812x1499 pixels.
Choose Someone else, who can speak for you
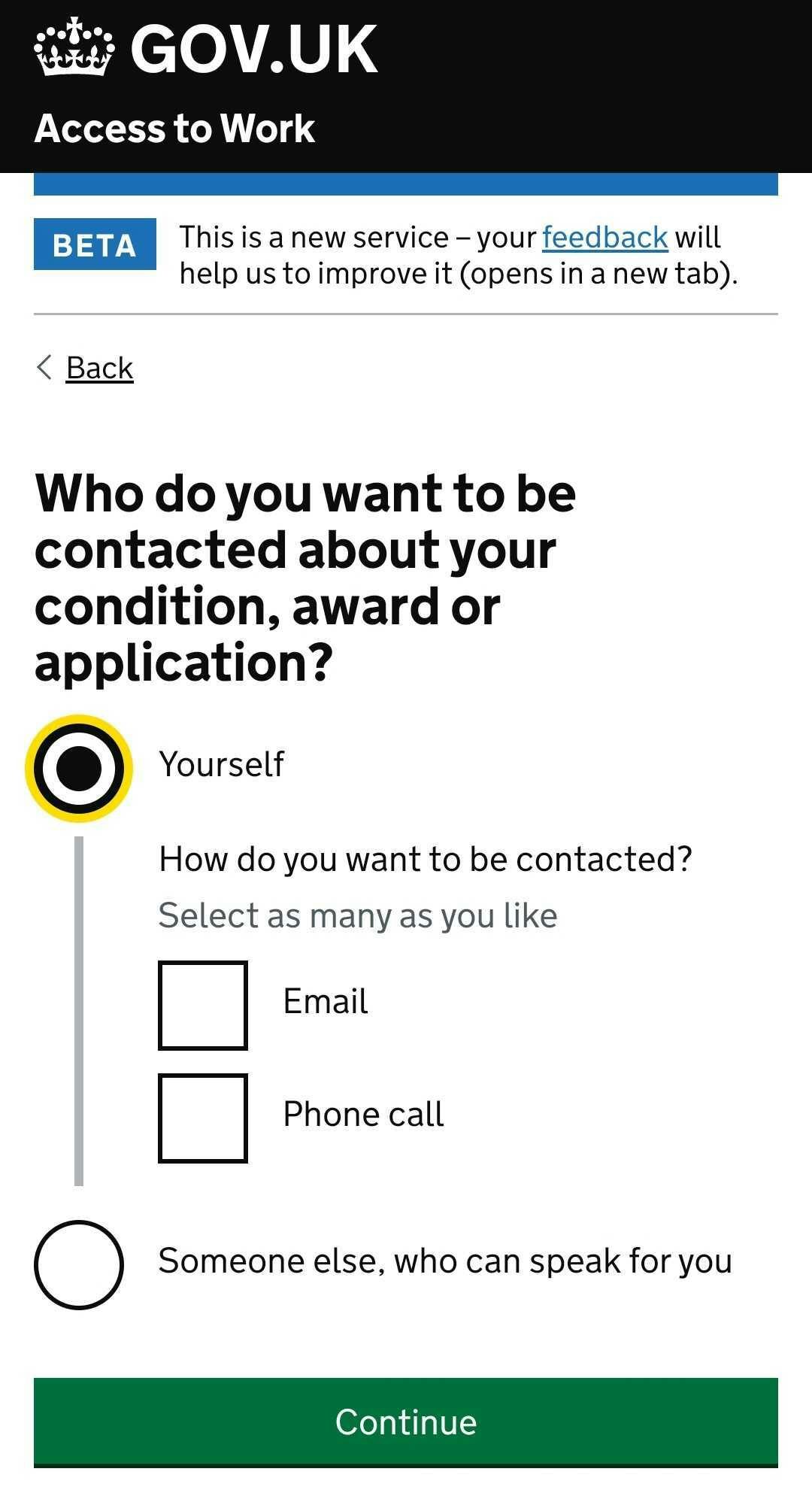(x=79, y=1264)
